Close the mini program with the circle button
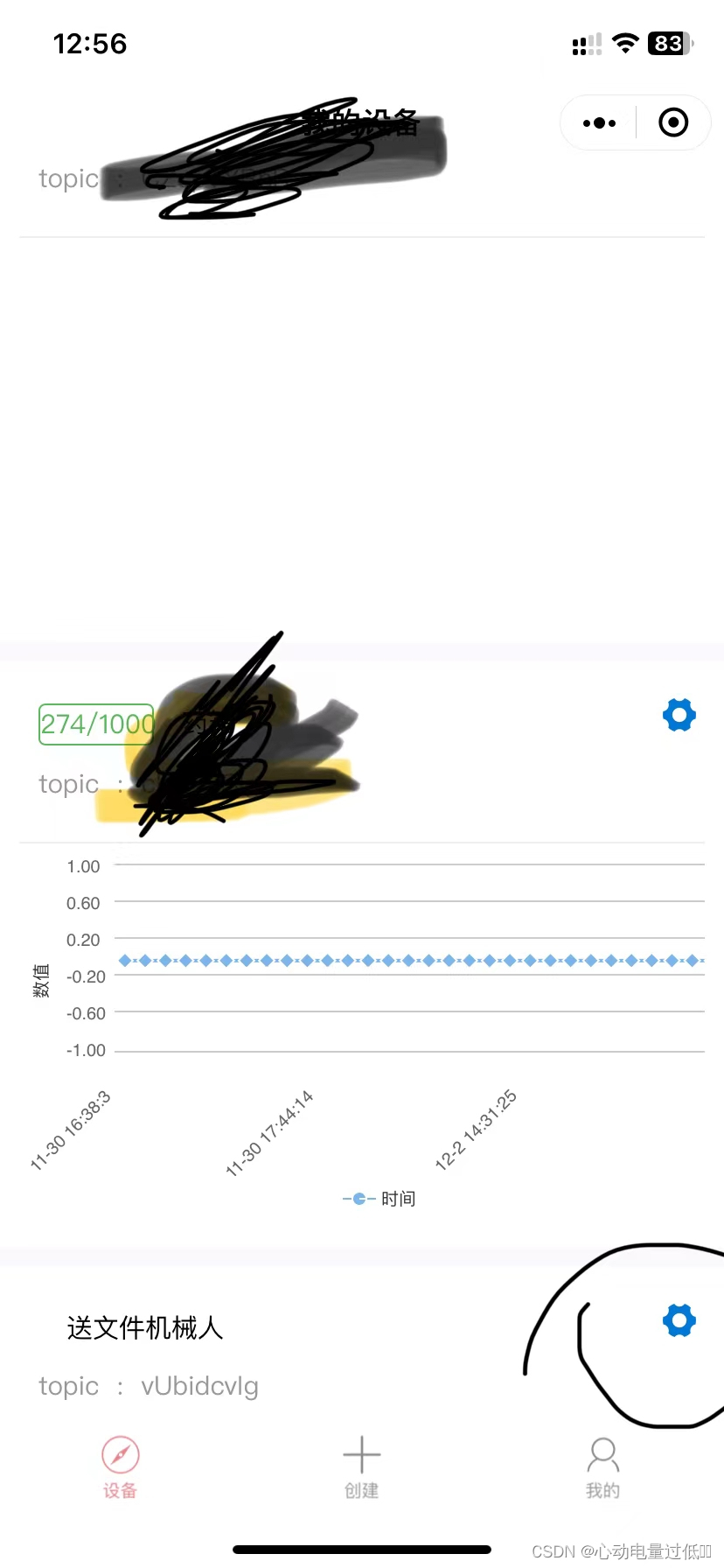724x1568 pixels. point(673,122)
